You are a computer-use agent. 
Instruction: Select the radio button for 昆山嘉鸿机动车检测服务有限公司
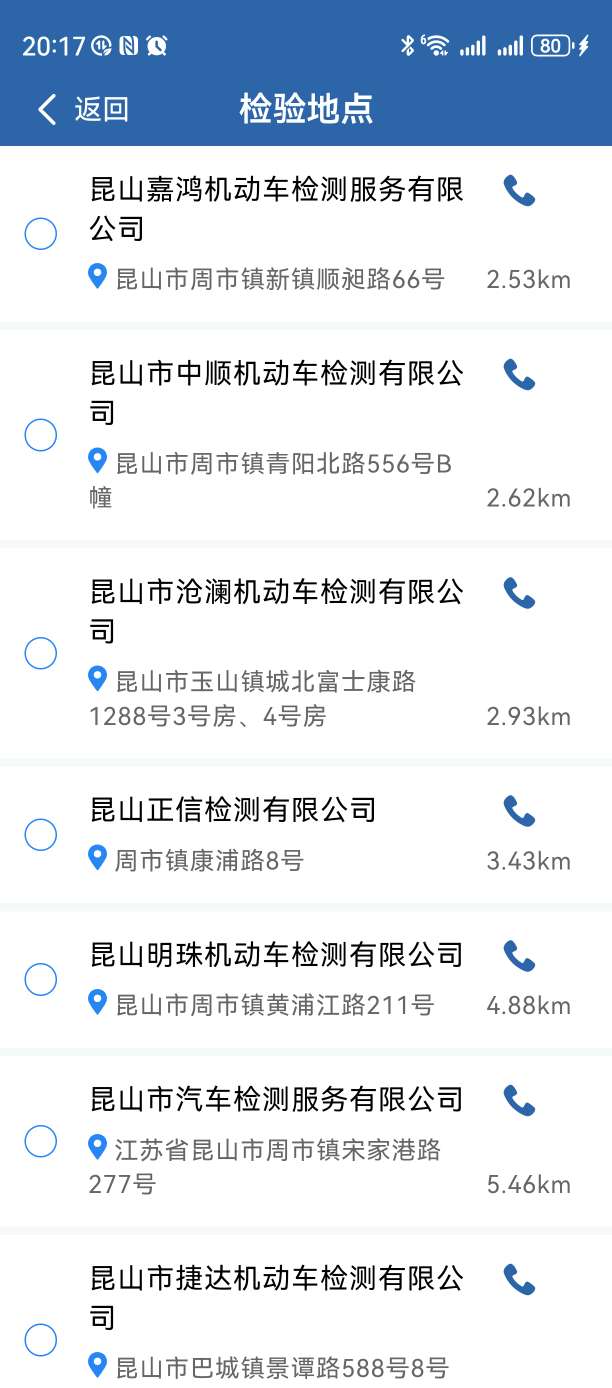click(40, 234)
